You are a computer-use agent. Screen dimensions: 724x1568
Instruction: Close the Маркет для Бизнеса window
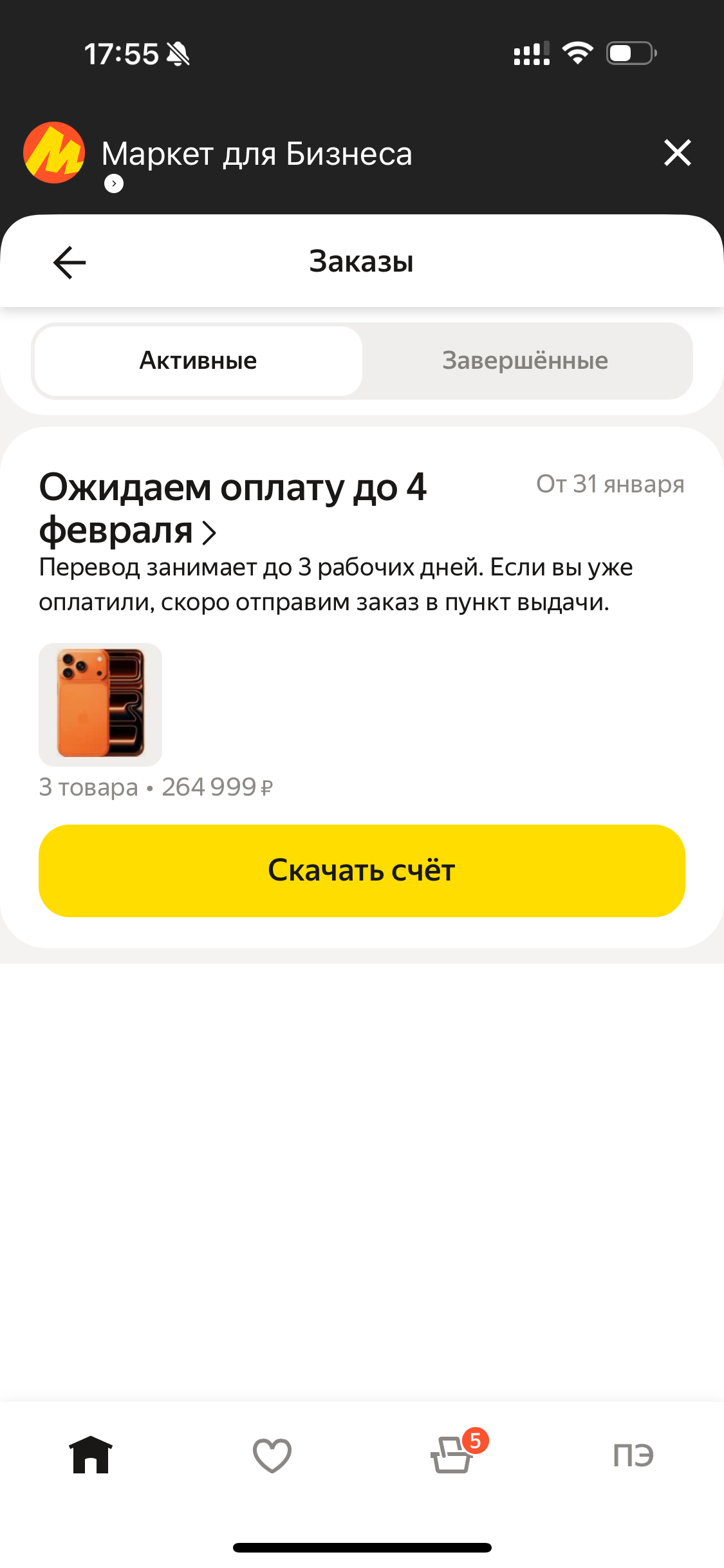click(677, 153)
